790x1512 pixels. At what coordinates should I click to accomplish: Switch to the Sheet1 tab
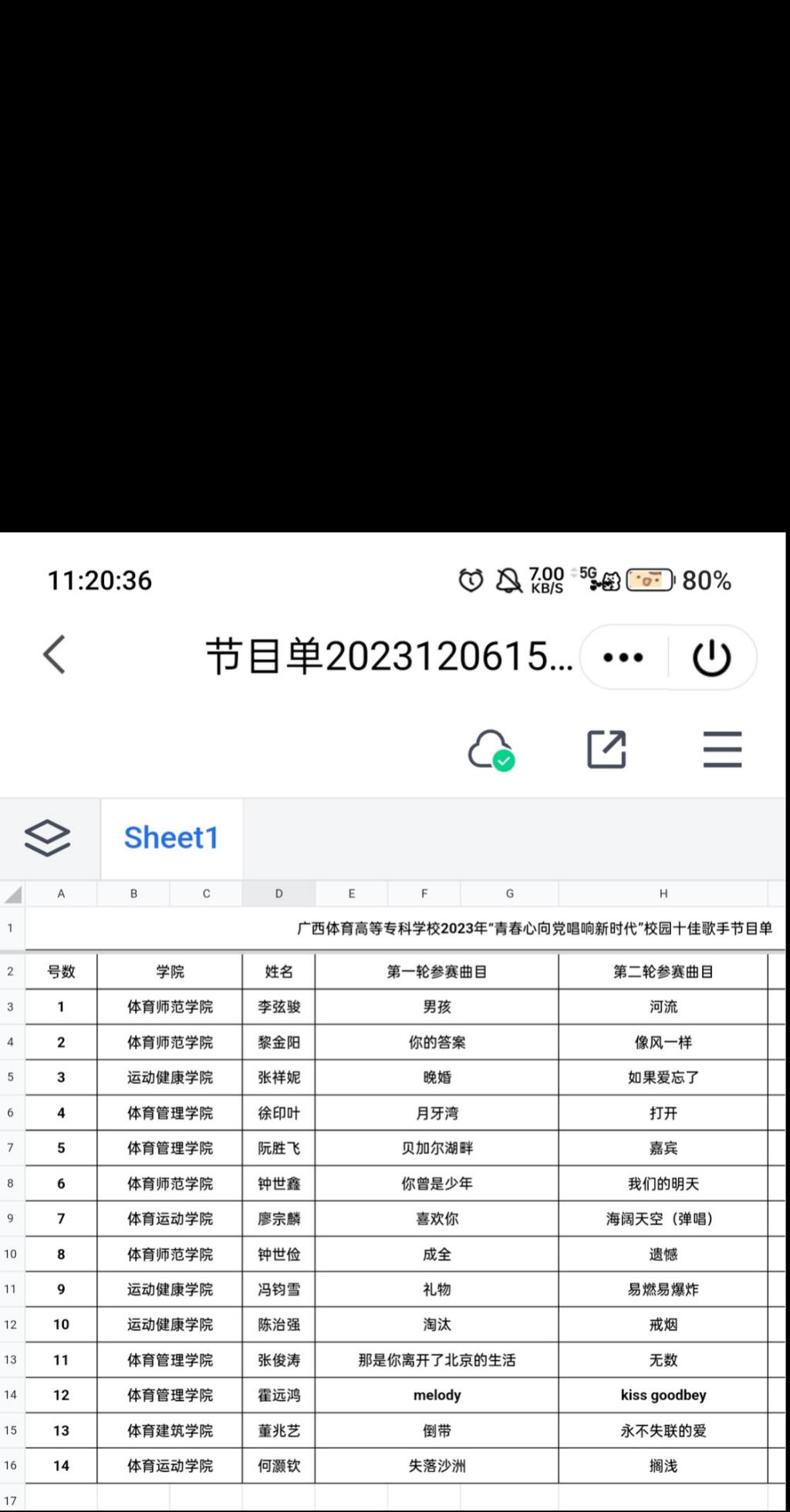click(x=171, y=838)
